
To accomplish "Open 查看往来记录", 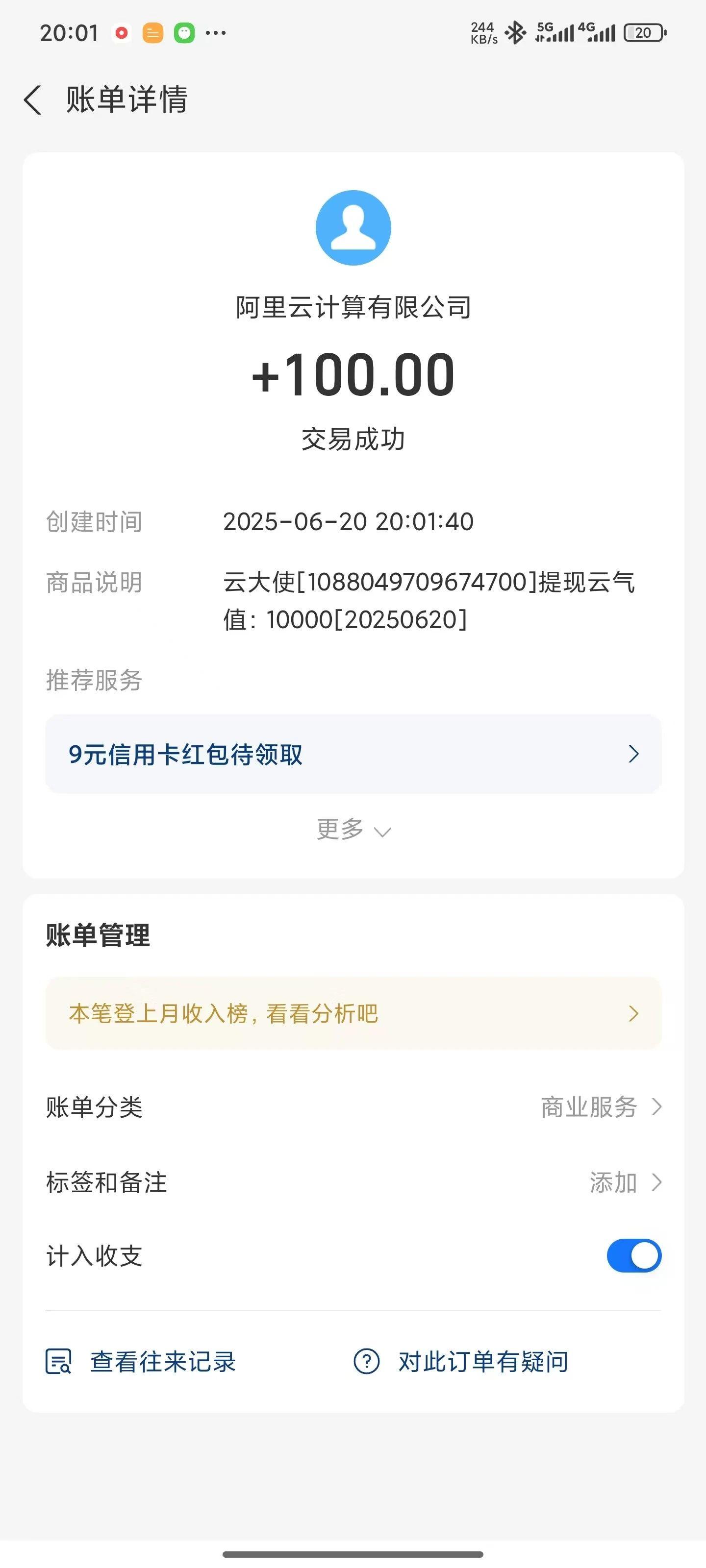I will (x=141, y=1362).
